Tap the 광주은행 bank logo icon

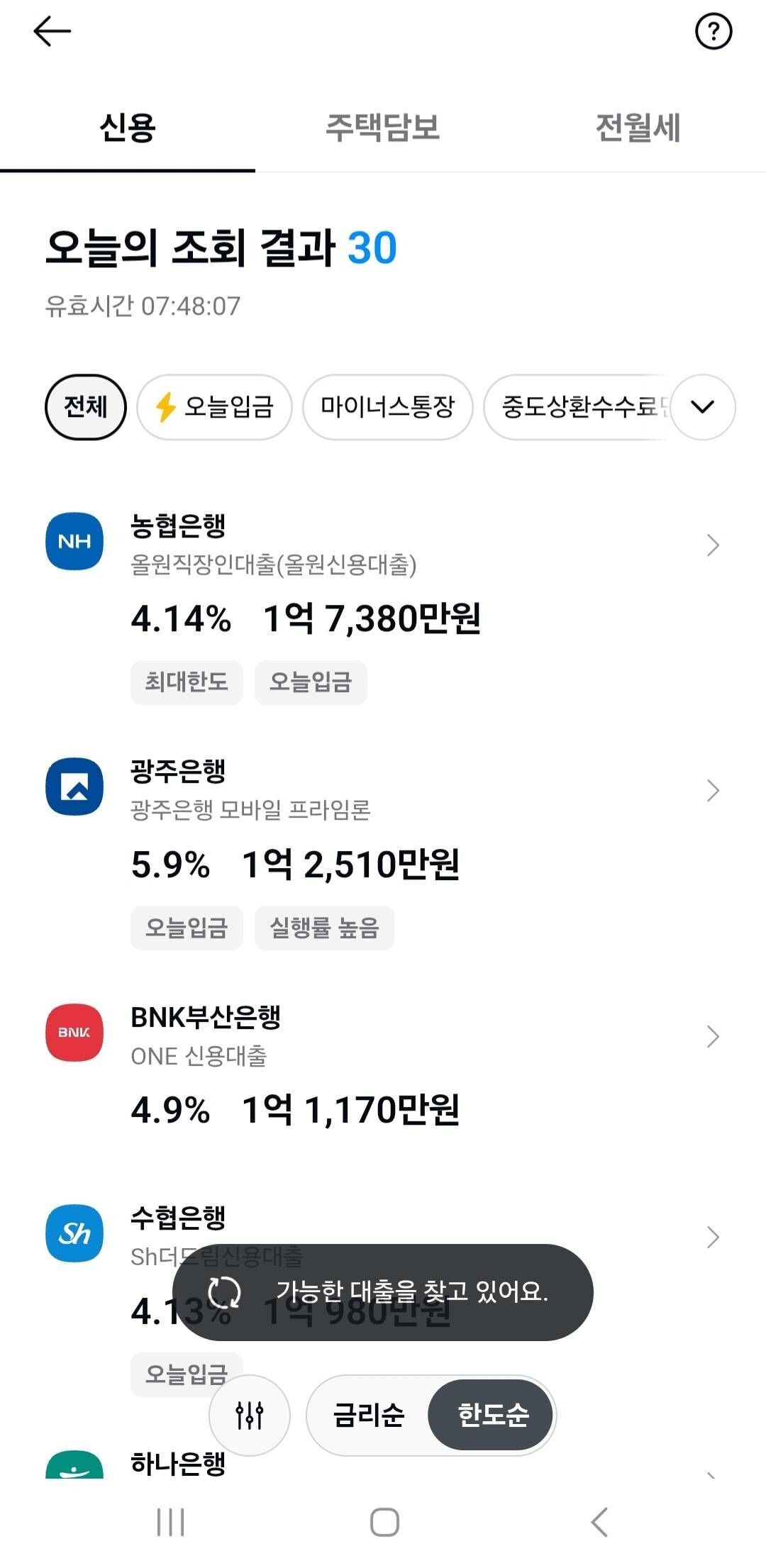[73, 786]
